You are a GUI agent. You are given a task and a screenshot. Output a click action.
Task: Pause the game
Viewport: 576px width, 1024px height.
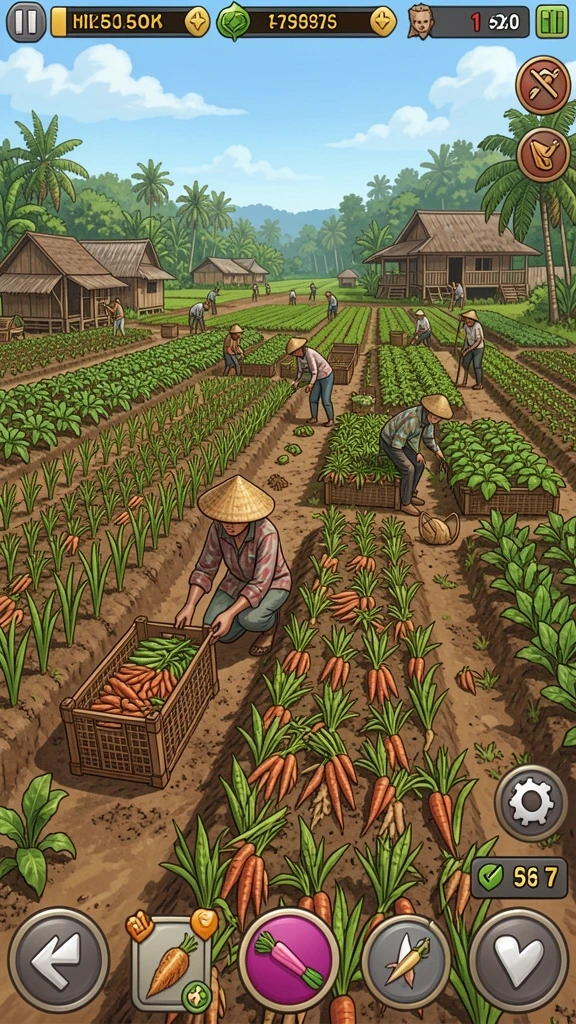point(26,22)
